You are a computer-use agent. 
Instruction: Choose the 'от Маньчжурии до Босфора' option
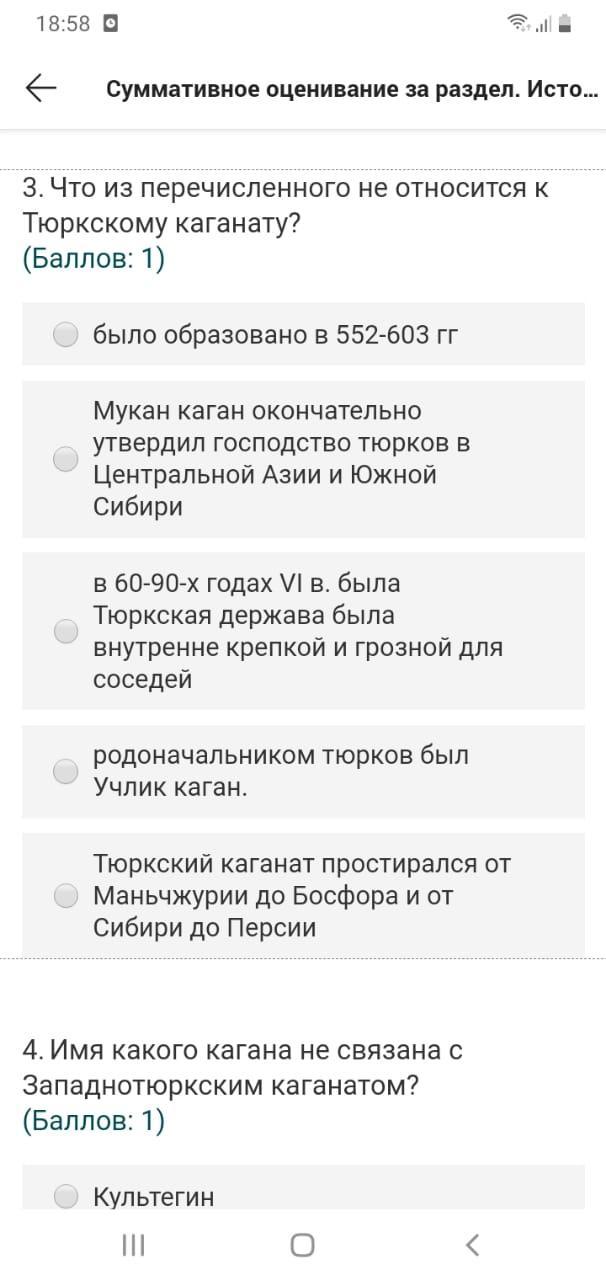pyautogui.click(x=303, y=895)
